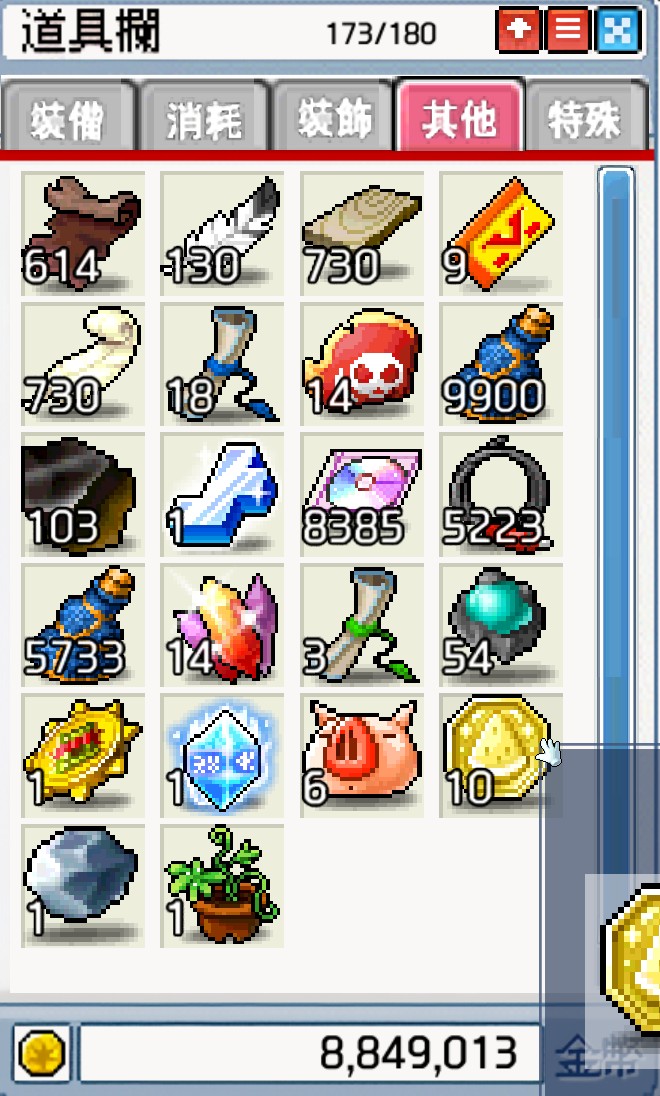Select the 特殊 tab
660x1096 pixels.
[x=586, y=120]
